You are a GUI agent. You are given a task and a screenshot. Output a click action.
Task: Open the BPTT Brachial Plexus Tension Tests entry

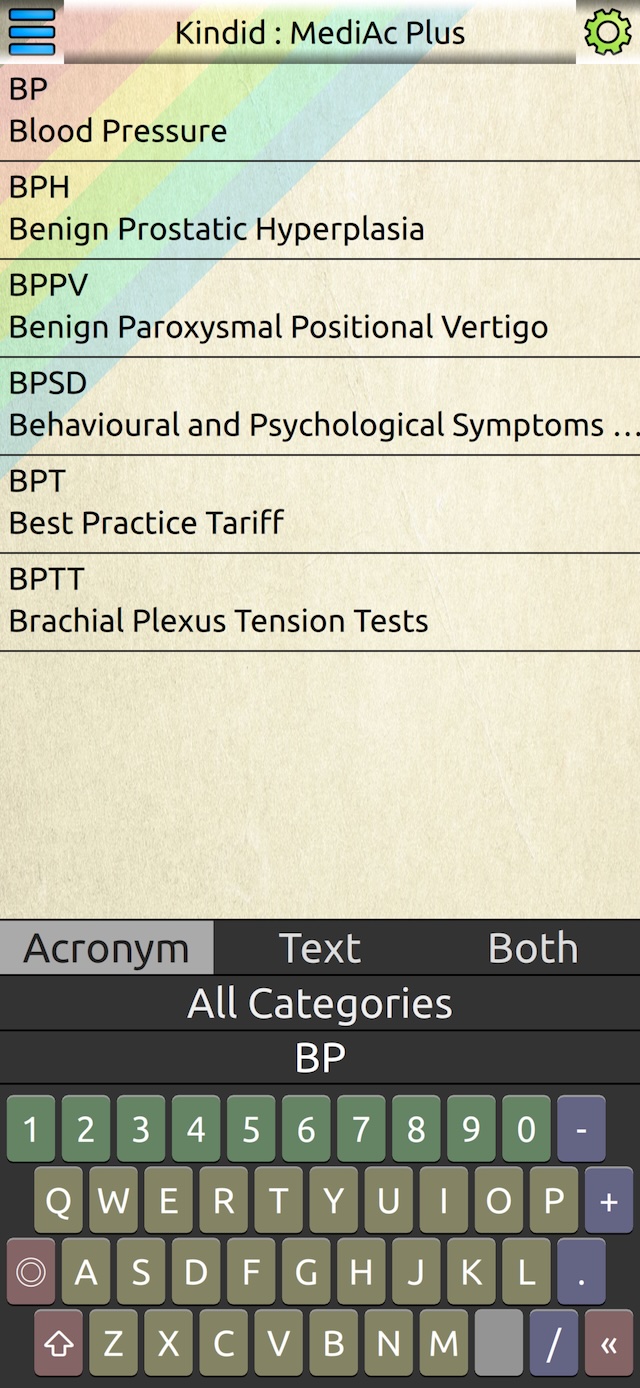coord(320,601)
